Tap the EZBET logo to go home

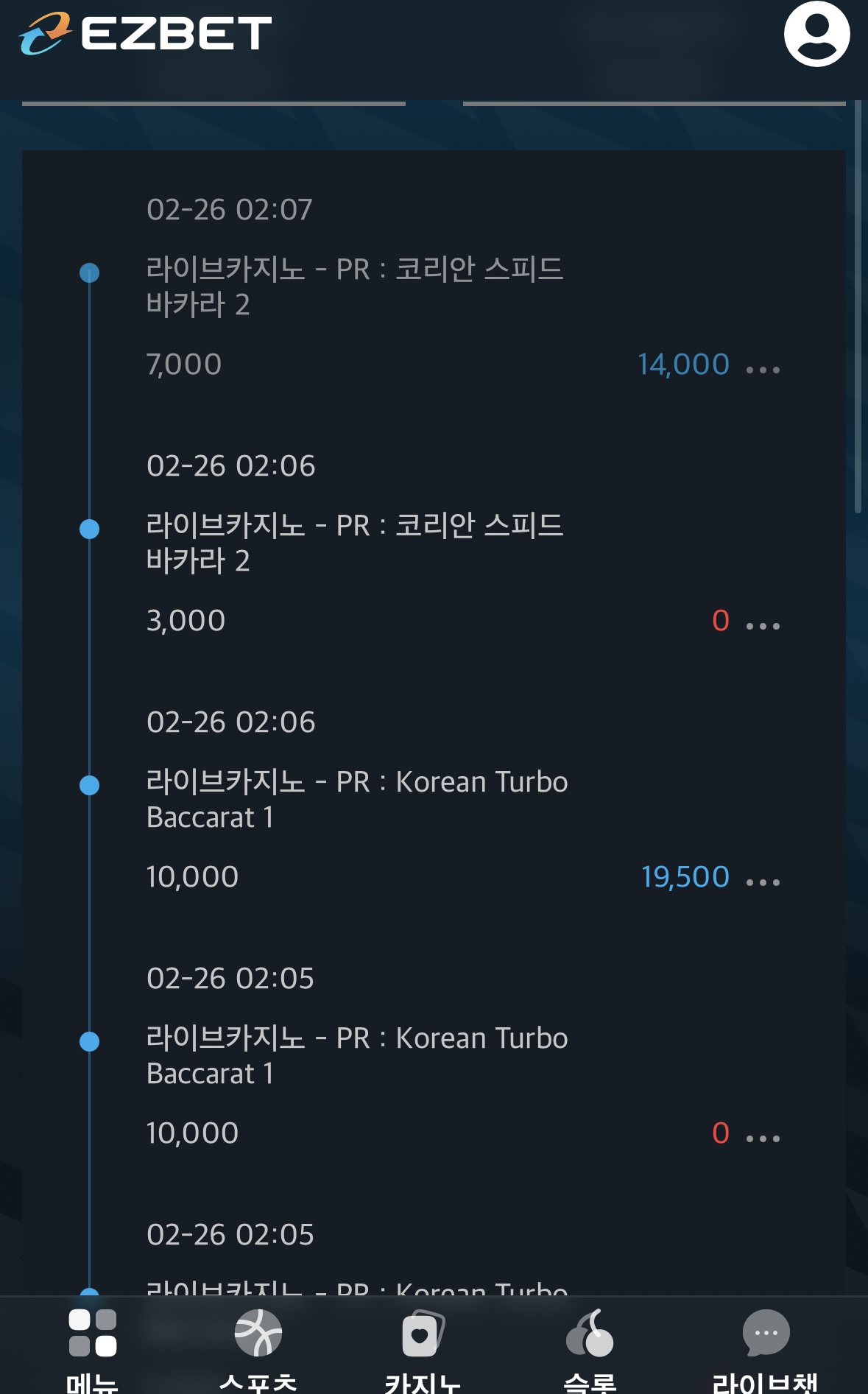pos(146,34)
